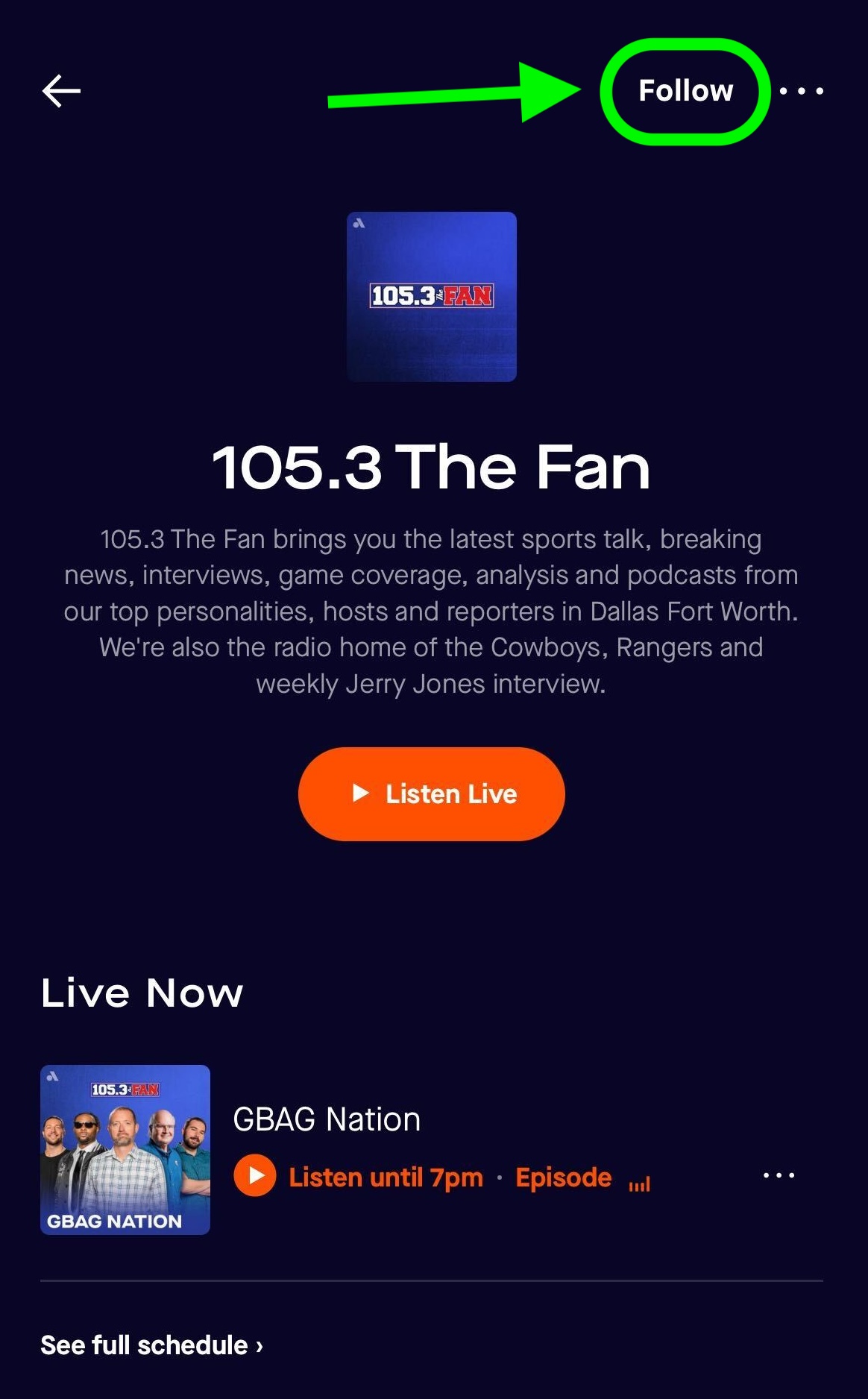868x1399 pixels.
Task: Click the play triangle inside Listen Live
Action: point(361,793)
